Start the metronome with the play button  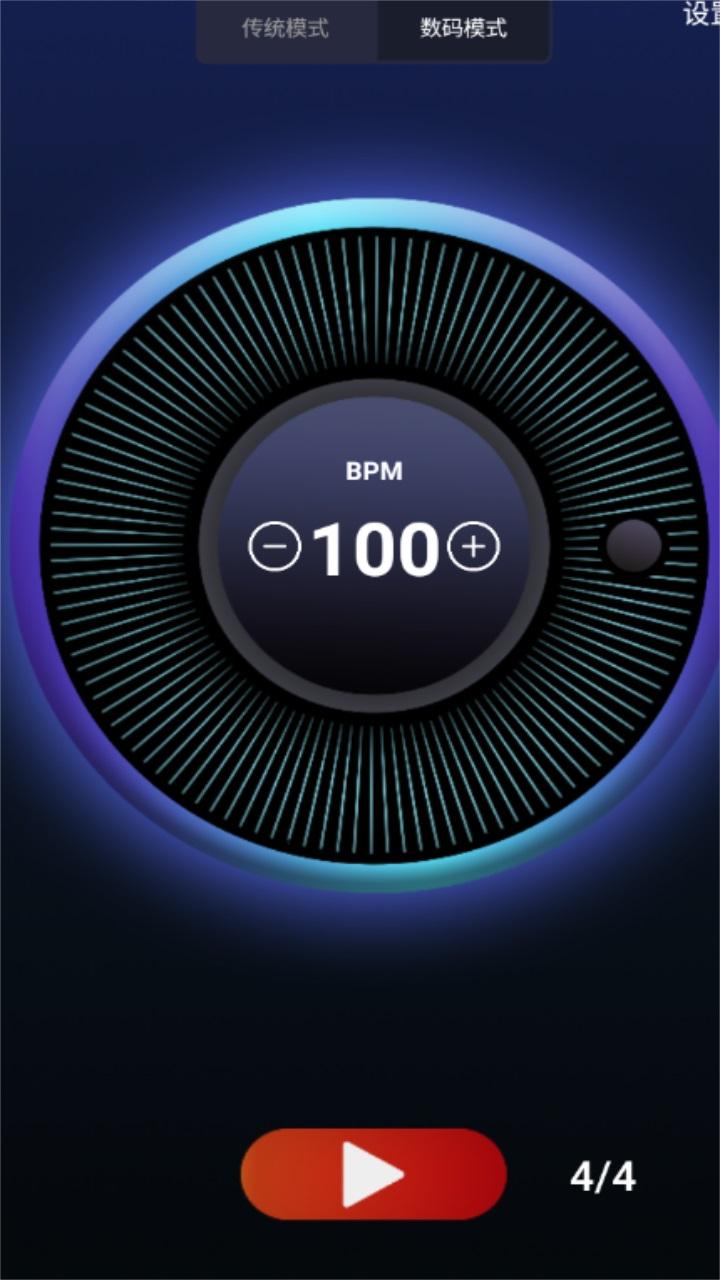pyautogui.click(x=374, y=1174)
